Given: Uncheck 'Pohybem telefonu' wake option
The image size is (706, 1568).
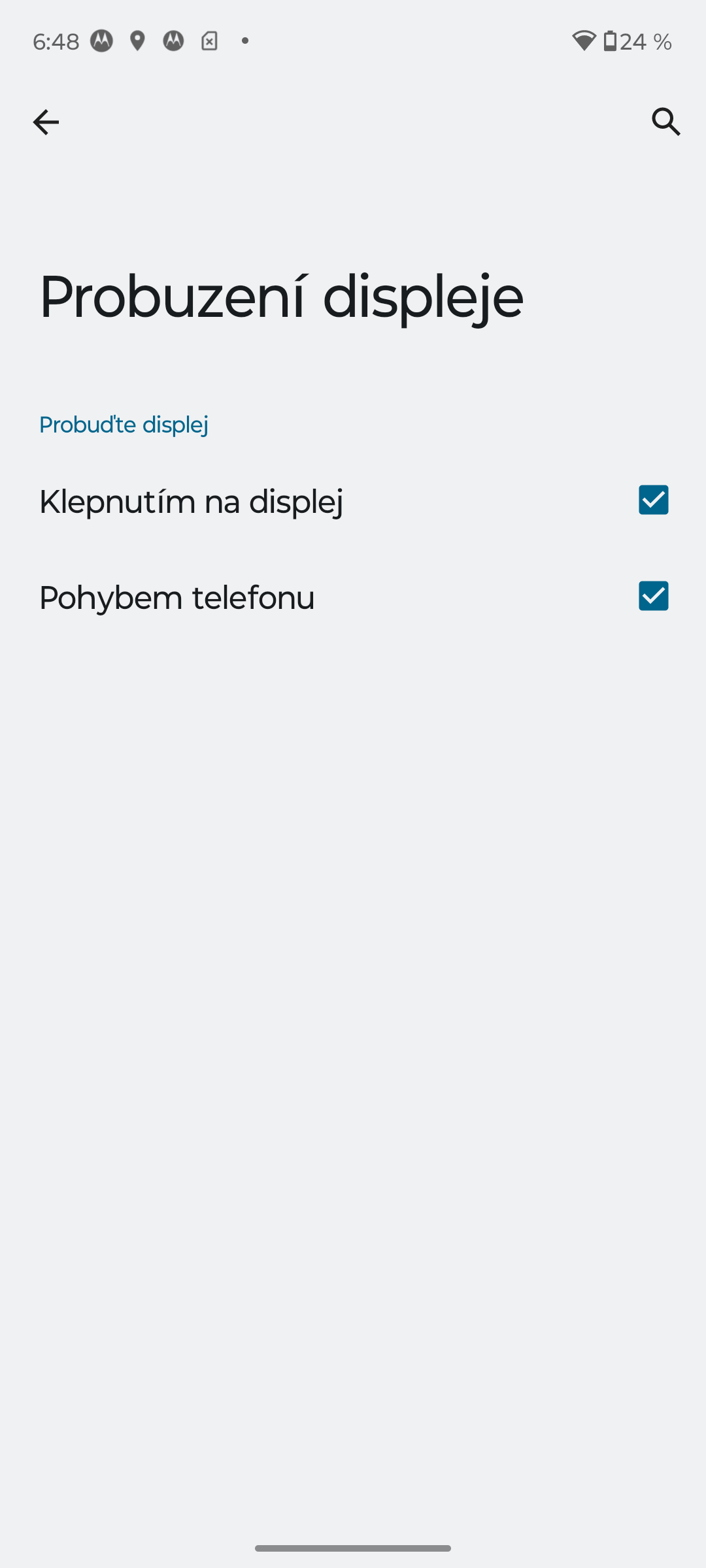Looking at the screenshot, I should [652, 596].
